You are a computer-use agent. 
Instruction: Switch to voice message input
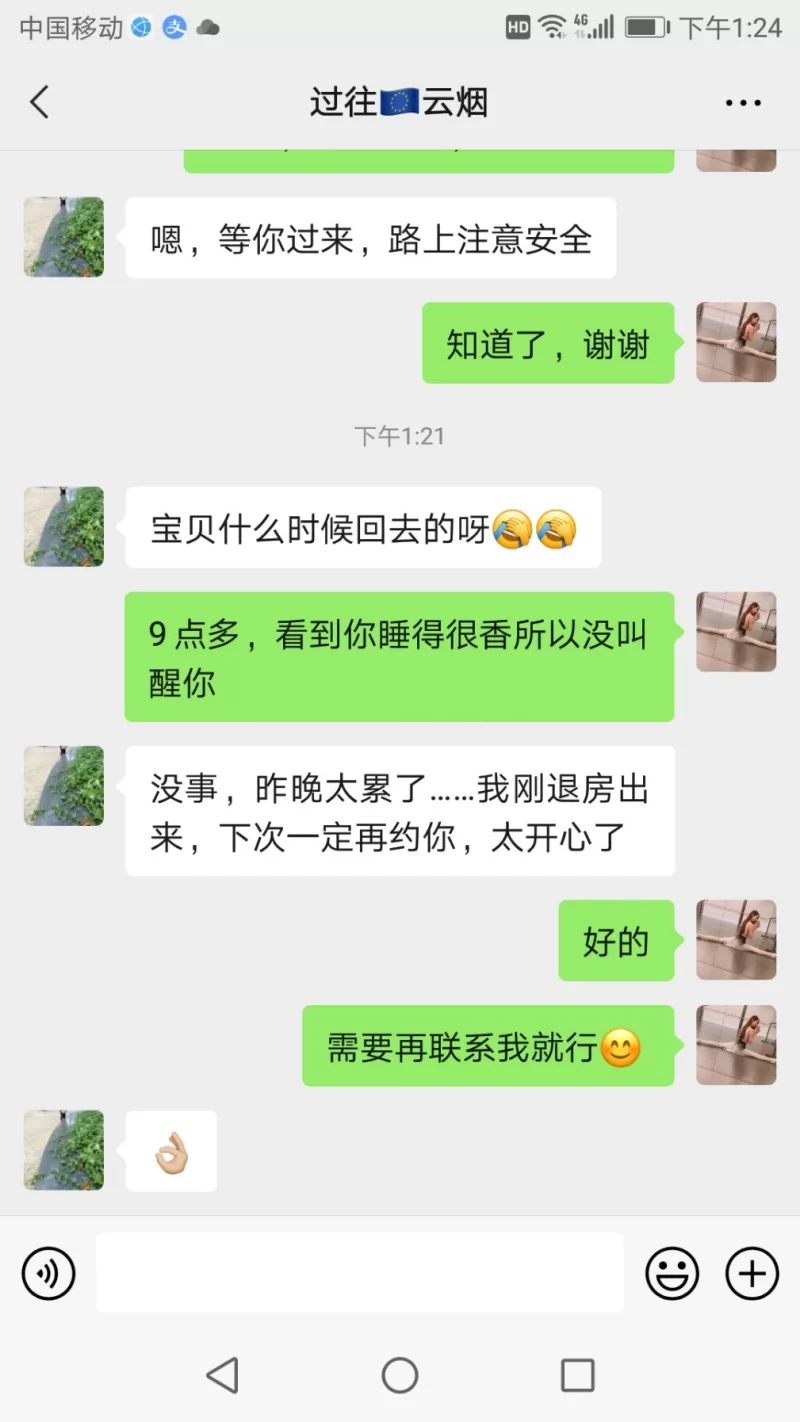[x=48, y=1273]
